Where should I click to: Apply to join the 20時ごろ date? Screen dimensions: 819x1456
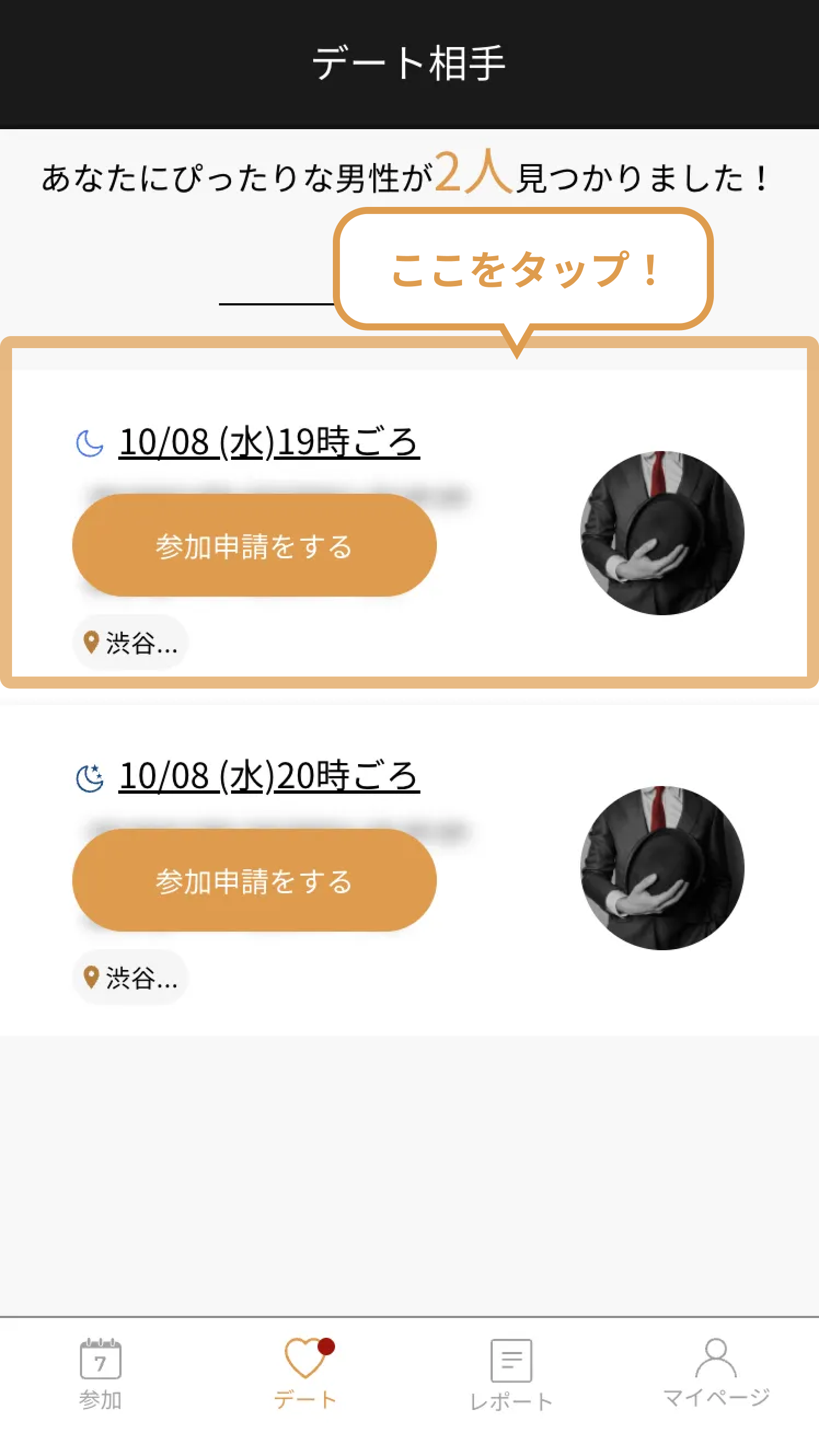pos(255,880)
